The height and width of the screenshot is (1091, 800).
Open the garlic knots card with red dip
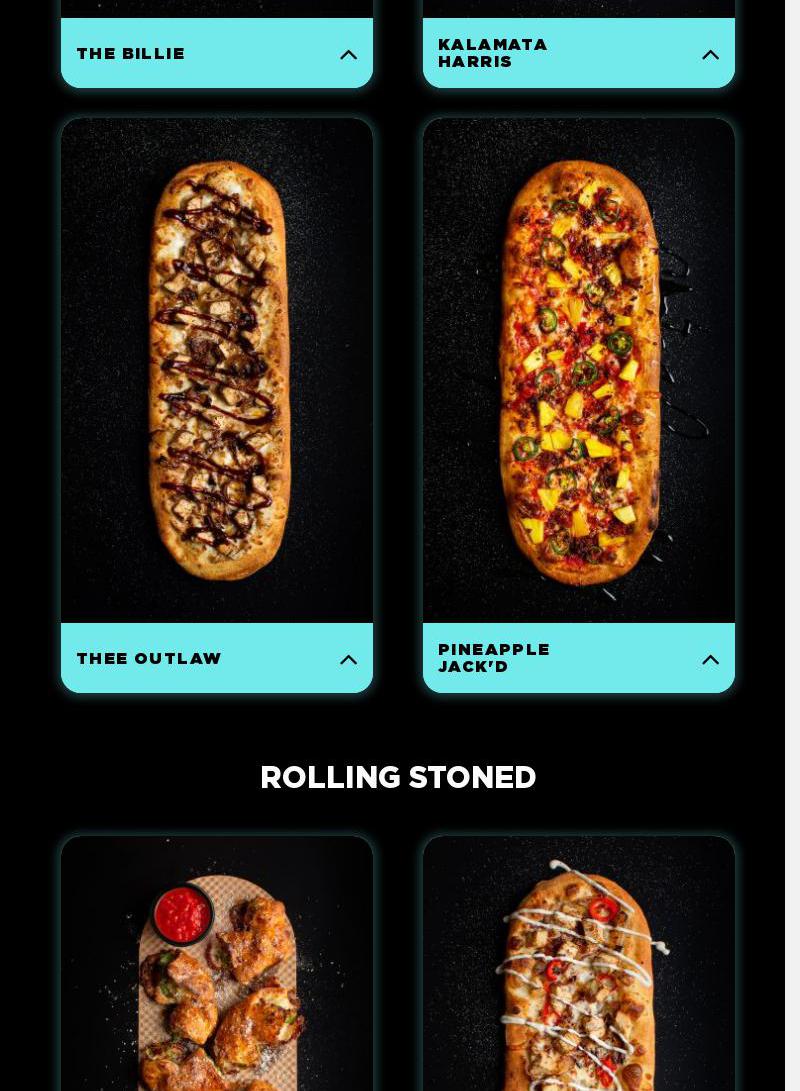(217, 965)
